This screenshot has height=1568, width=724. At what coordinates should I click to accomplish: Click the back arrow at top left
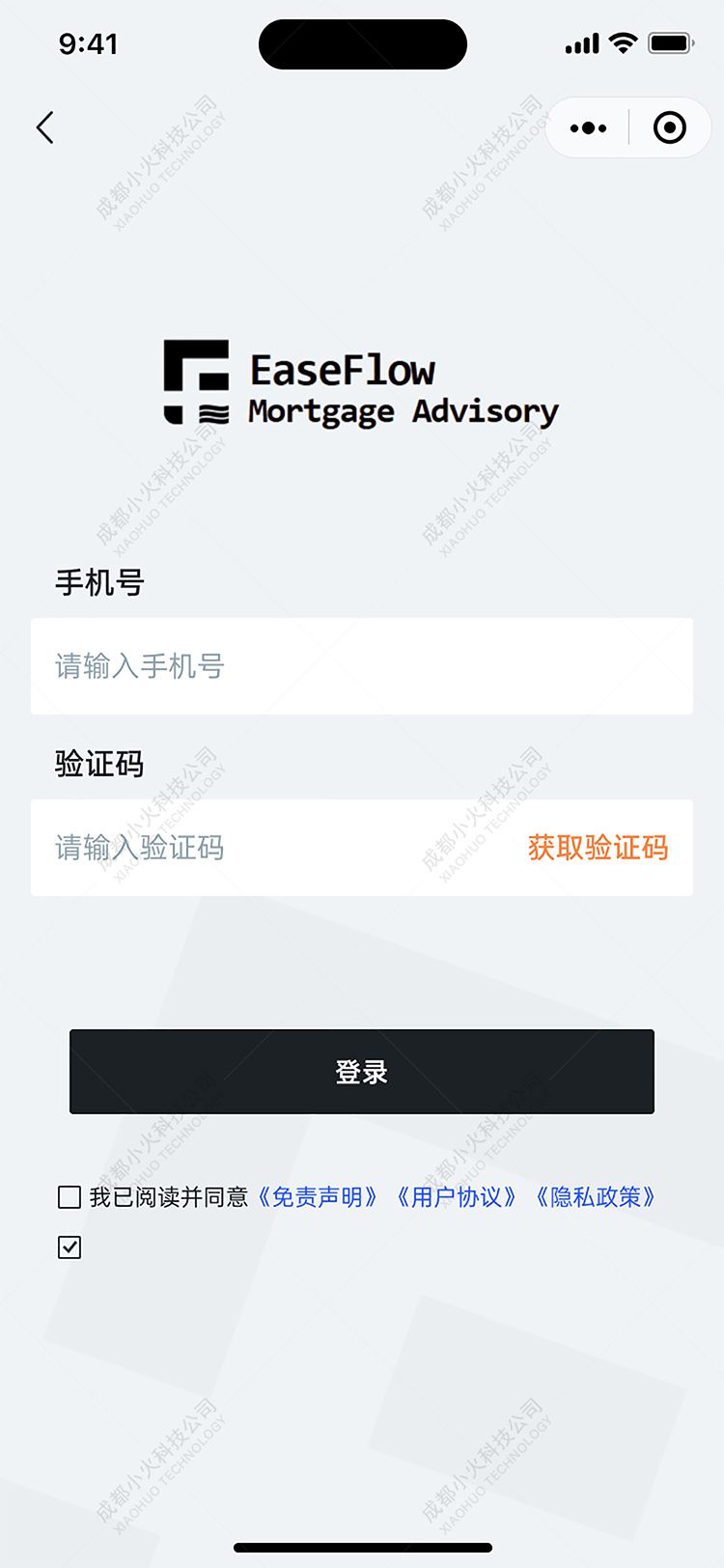[44, 126]
